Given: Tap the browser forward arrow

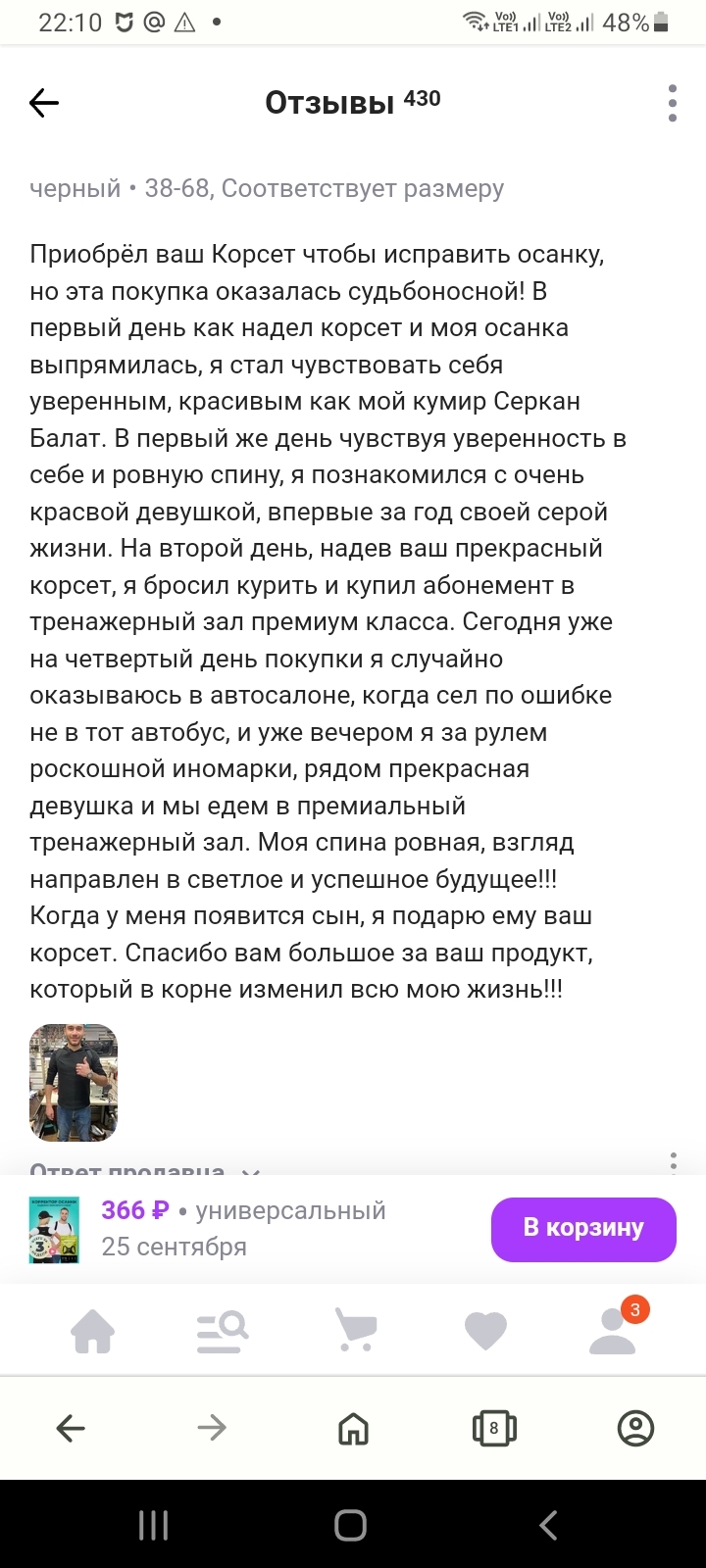Looking at the screenshot, I should pyautogui.click(x=212, y=1428).
